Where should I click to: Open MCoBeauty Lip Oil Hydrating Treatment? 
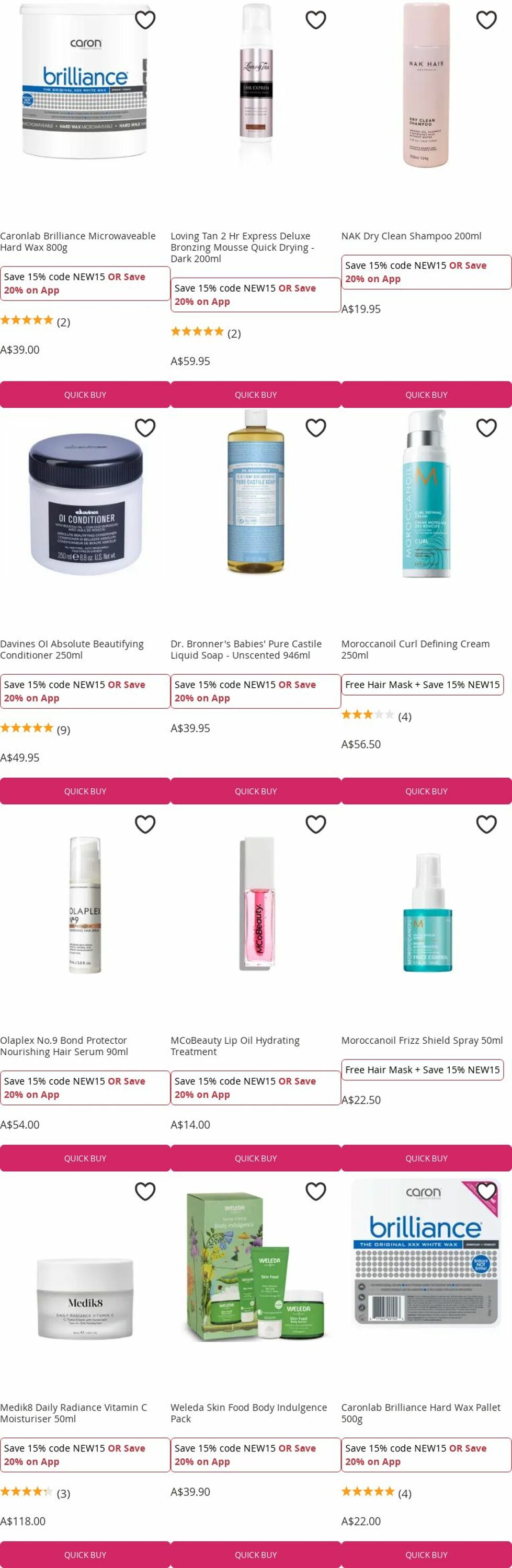coord(235,1046)
